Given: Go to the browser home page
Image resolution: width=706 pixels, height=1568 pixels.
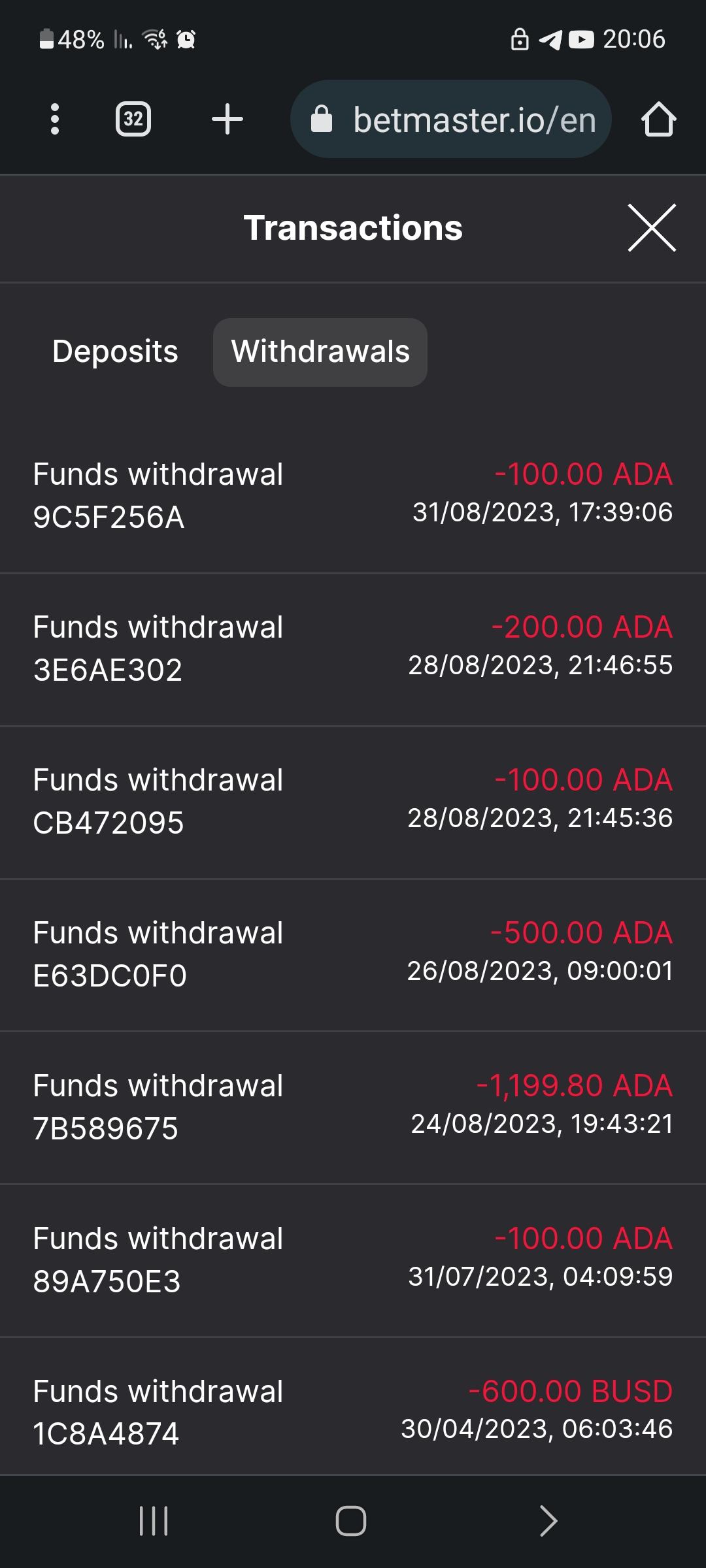Looking at the screenshot, I should [x=658, y=120].
